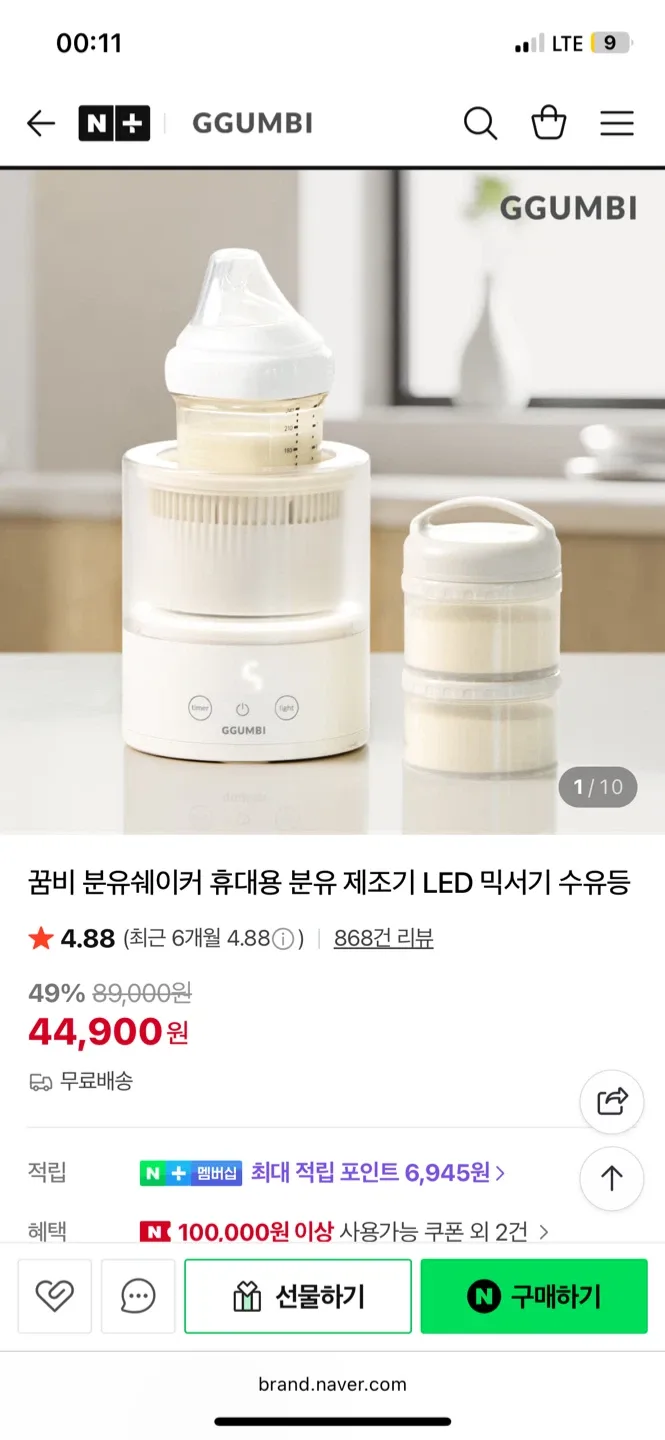The width and height of the screenshot is (665, 1440).
Task: Share this product
Action: [x=611, y=1102]
